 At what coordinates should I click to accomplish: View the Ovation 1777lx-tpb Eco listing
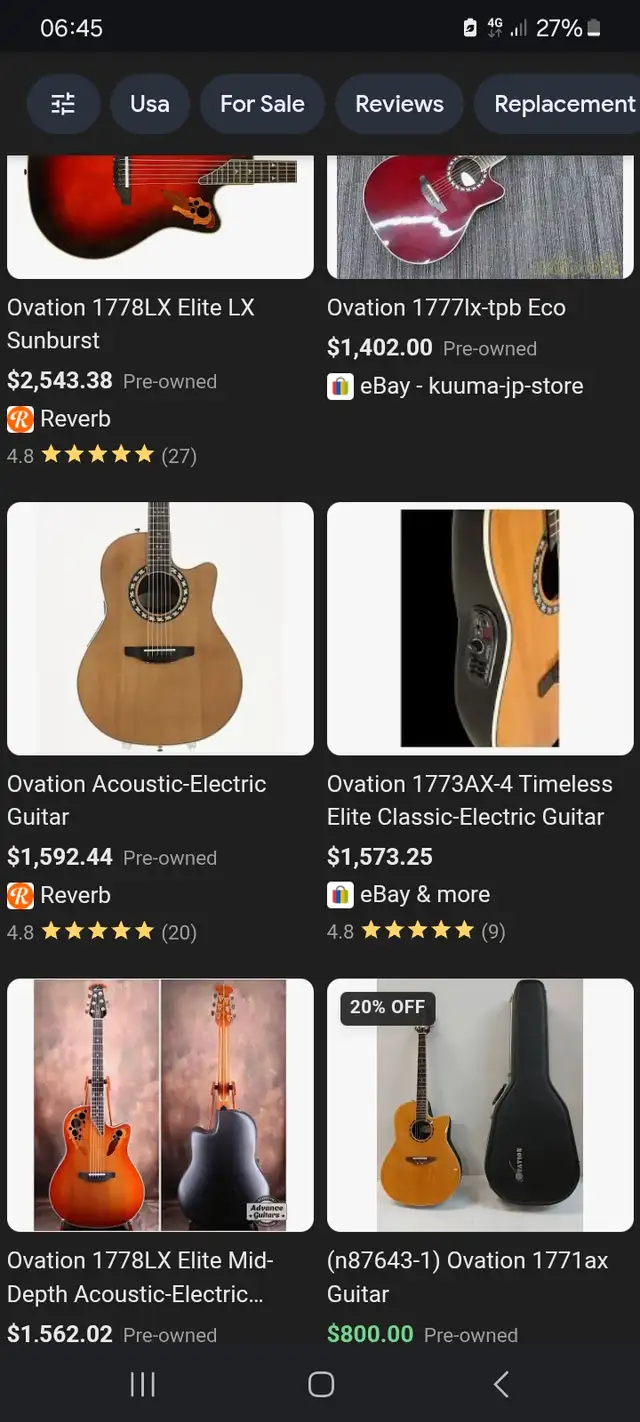[x=446, y=308]
